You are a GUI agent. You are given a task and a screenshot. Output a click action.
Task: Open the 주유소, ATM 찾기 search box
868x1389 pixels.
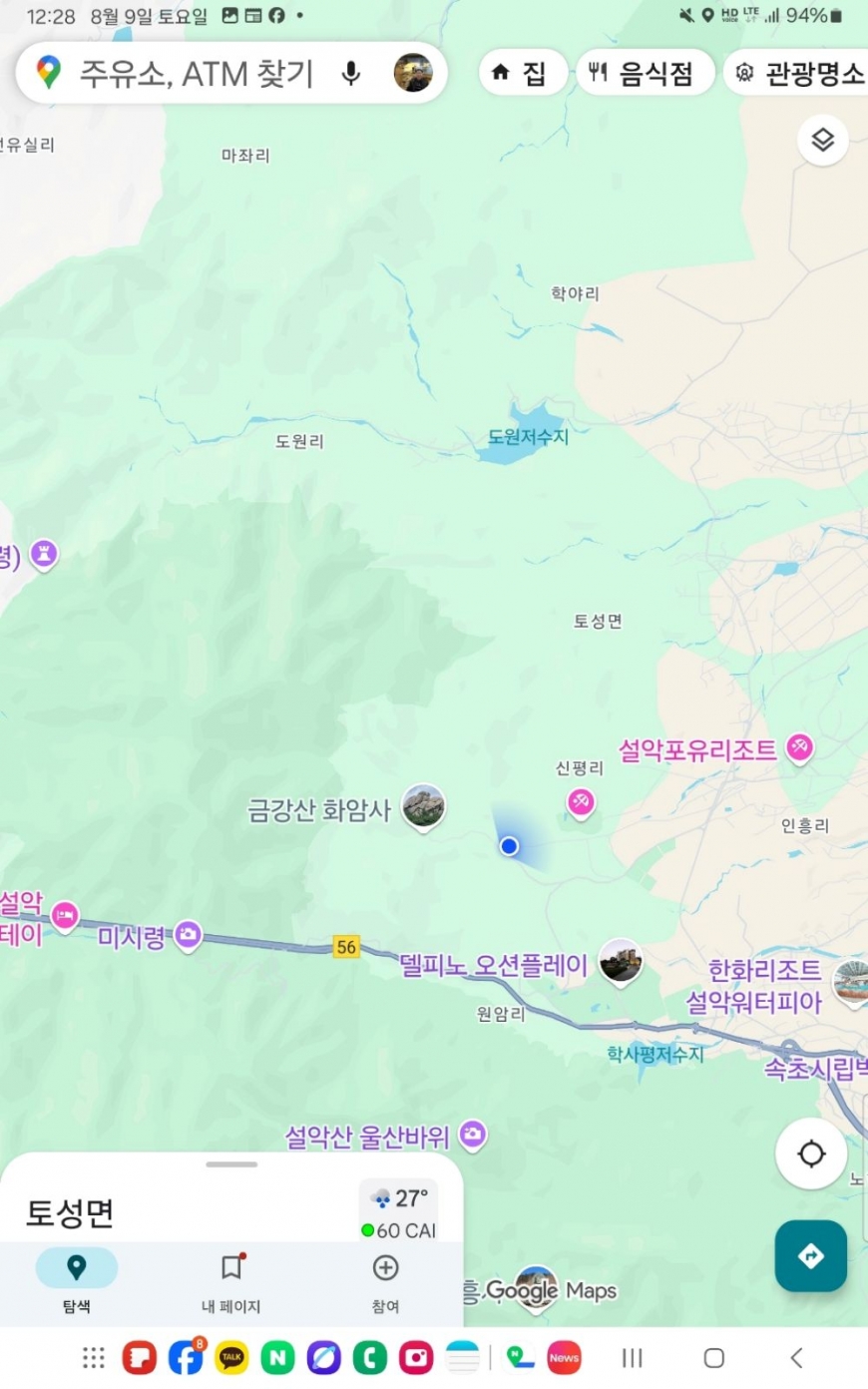(x=196, y=74)
